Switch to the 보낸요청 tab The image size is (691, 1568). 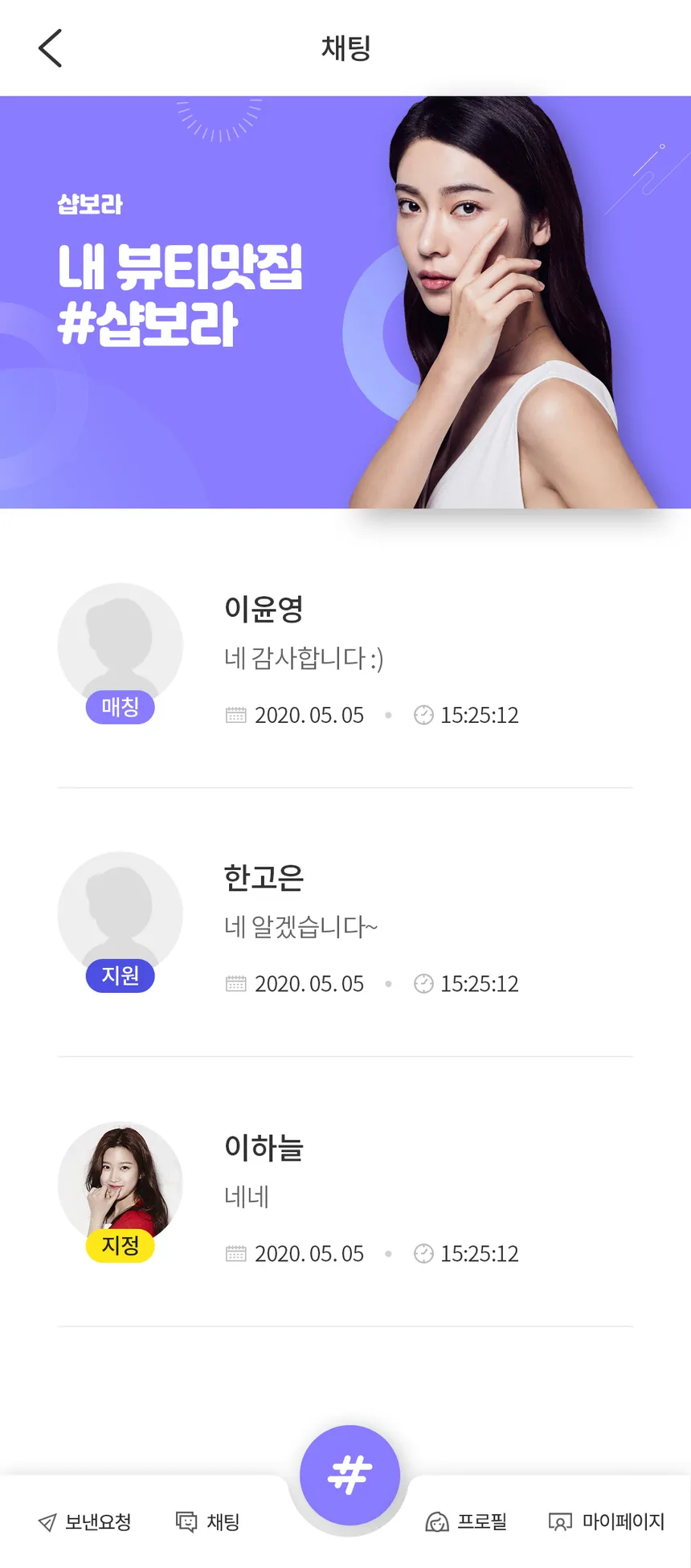[84, 1522]
